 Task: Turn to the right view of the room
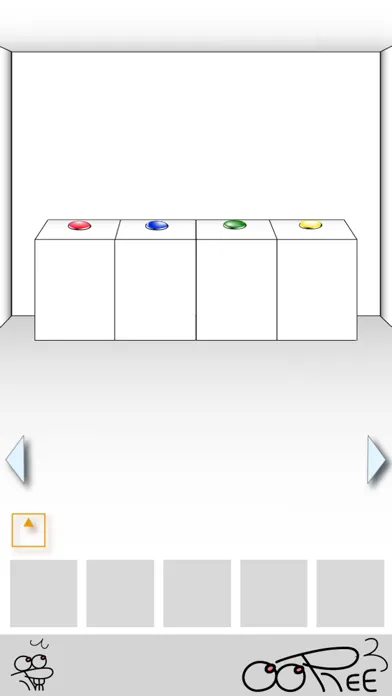pyautogui.click(x=376, y=459)
